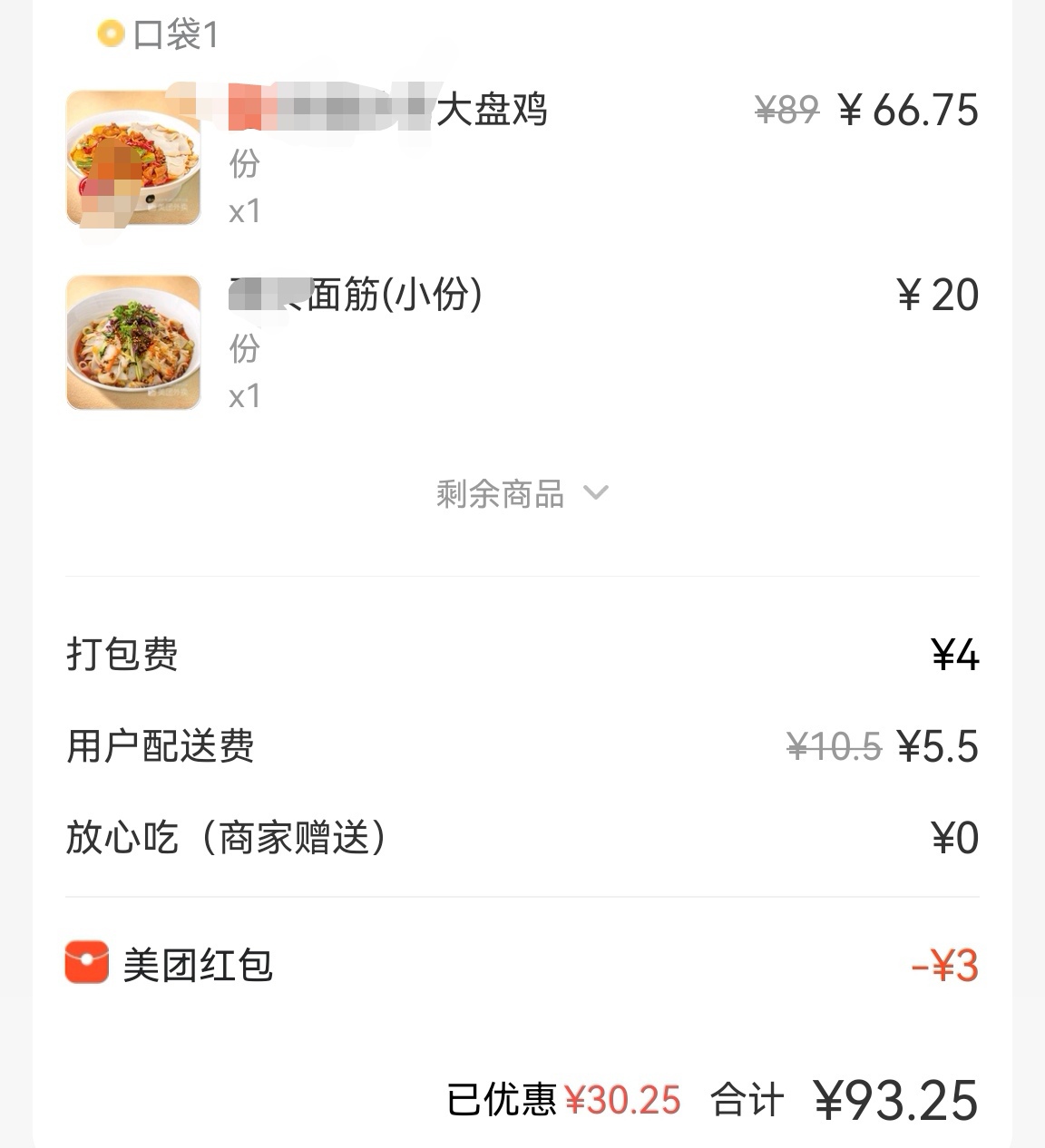The width and height of the screenshot is (1045, 1148).
Task: Open the 大盘鸡 dish item
Action: point(491,111)
